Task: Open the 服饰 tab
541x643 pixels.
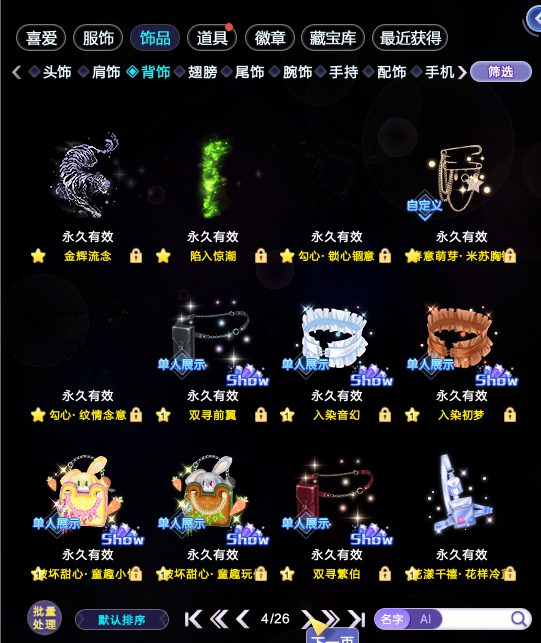Action: coord(98,38)
